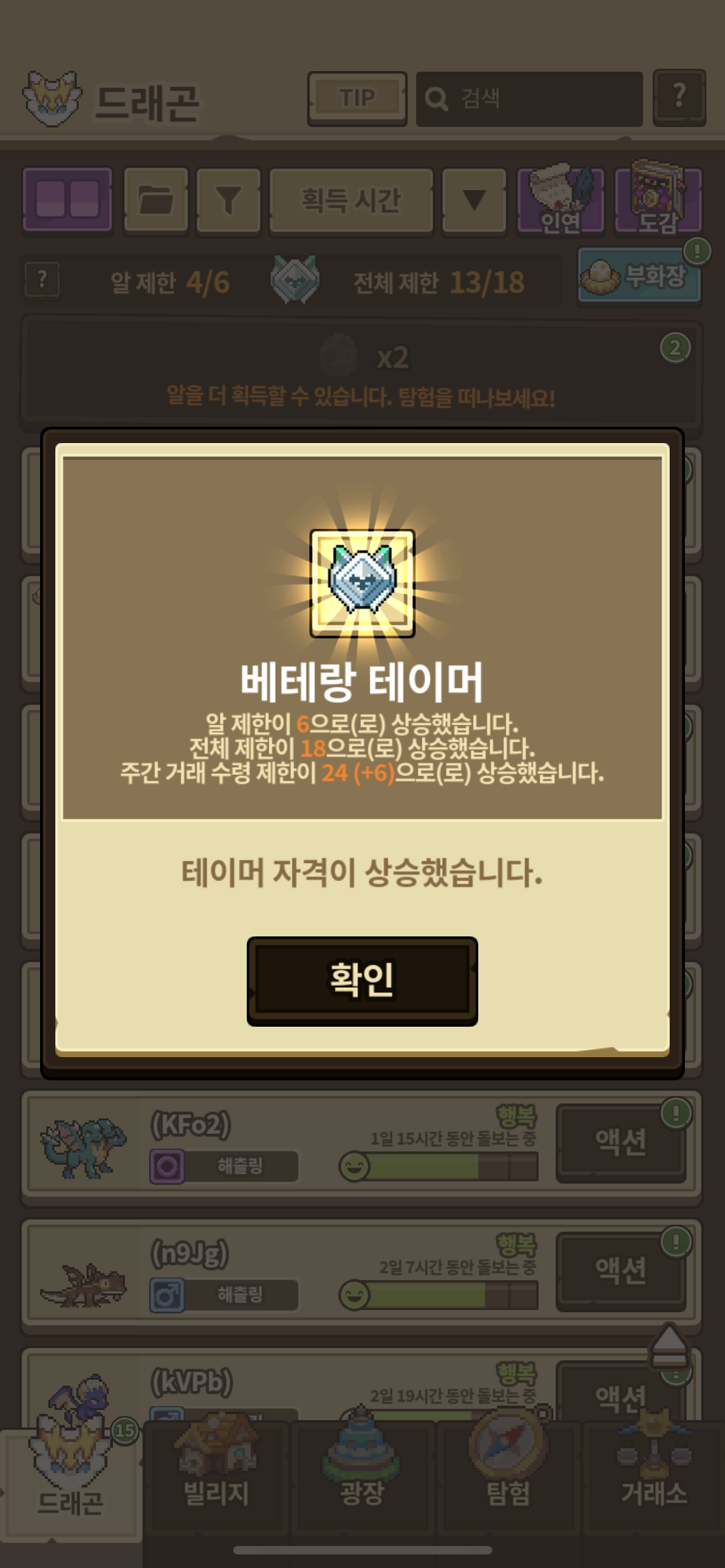Tap the 검색 search box
725x1568 pixels.
[x=529, y=99]
